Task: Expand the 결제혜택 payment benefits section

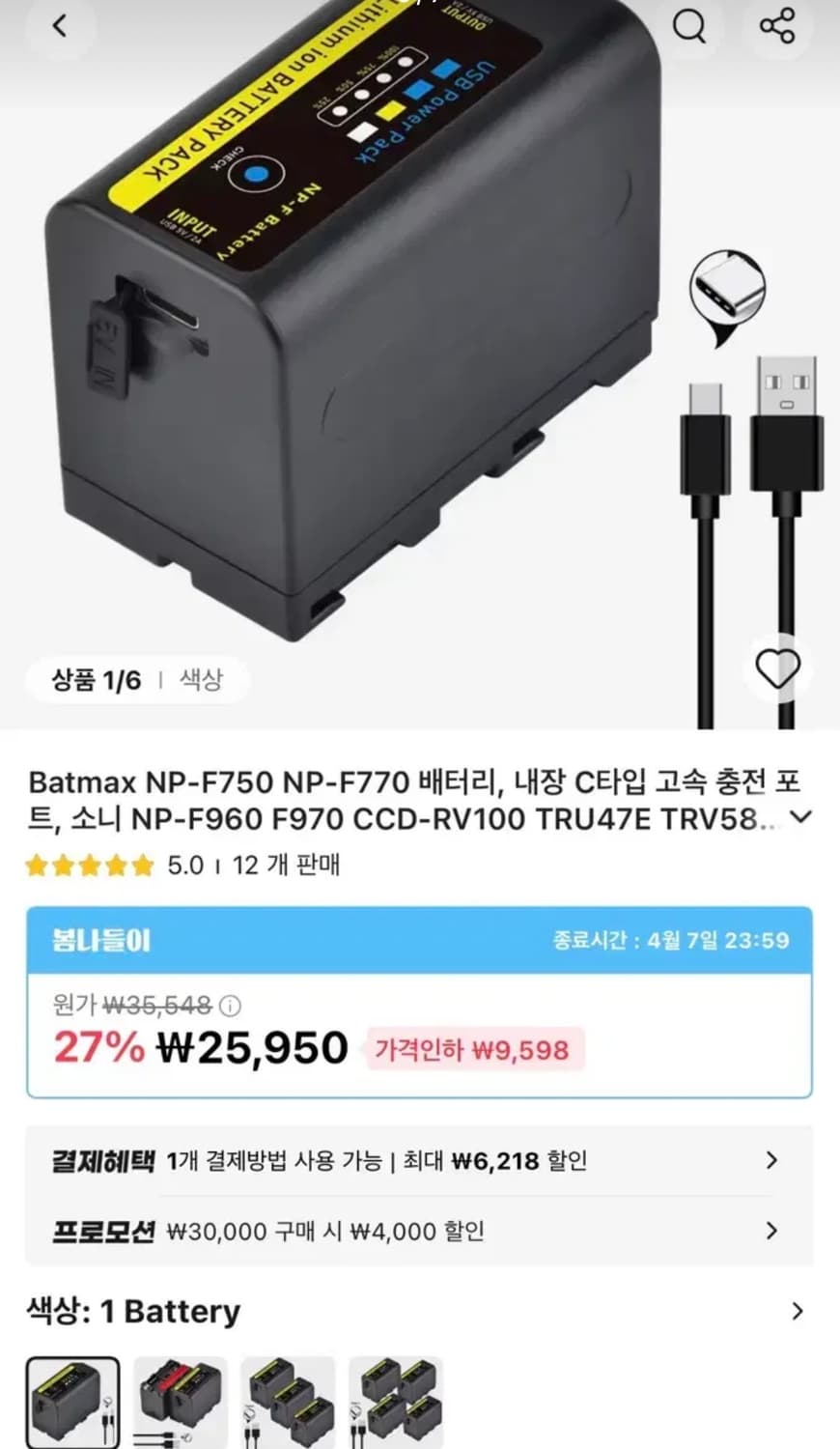Action: tap(770, 1160)
